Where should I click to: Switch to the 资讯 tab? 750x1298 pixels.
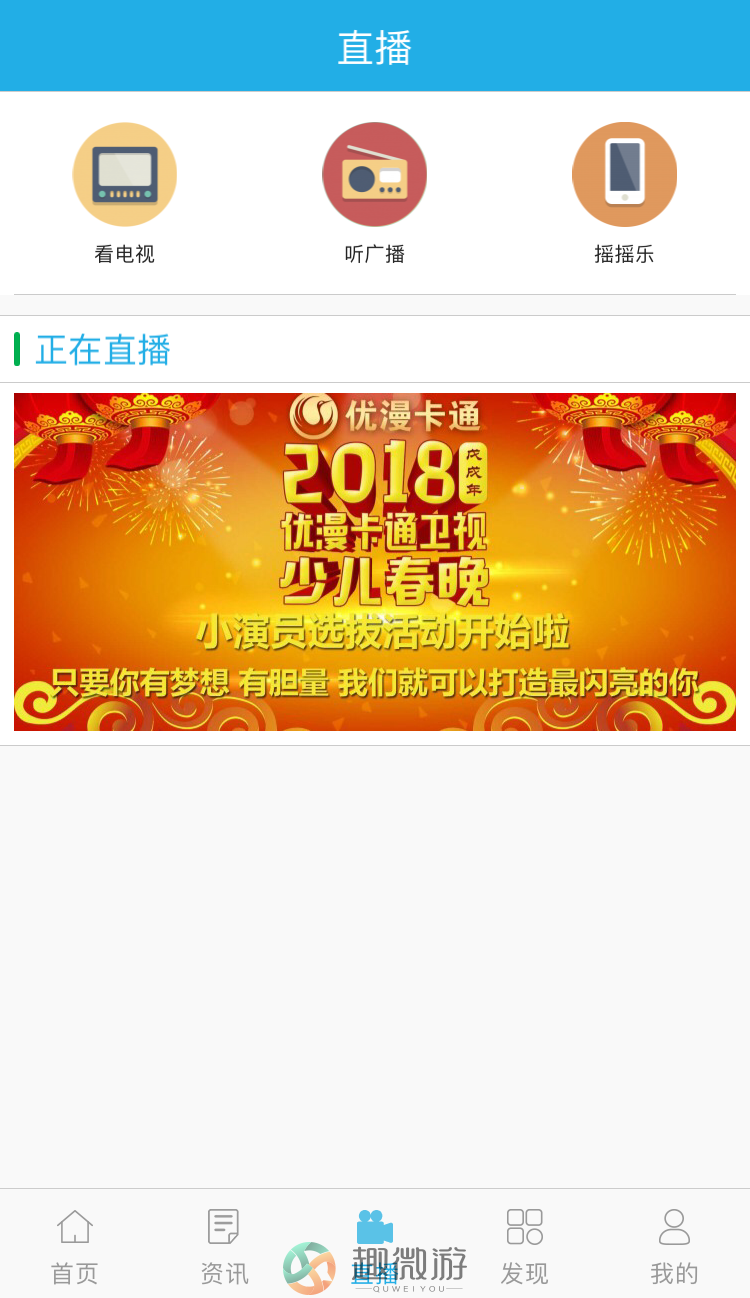pyautogui.click(x=224, y=1245)
